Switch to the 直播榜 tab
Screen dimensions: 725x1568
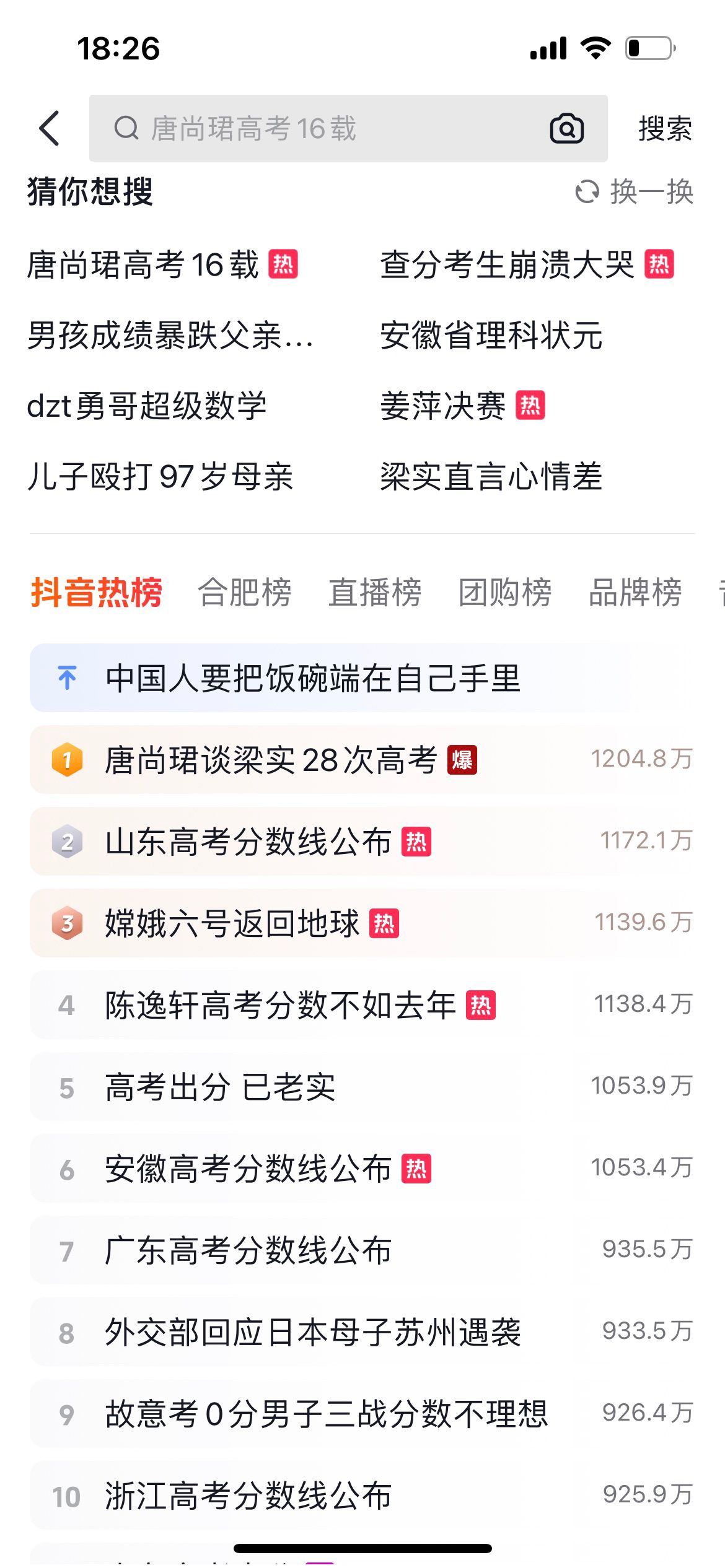(x=375, y=592)
